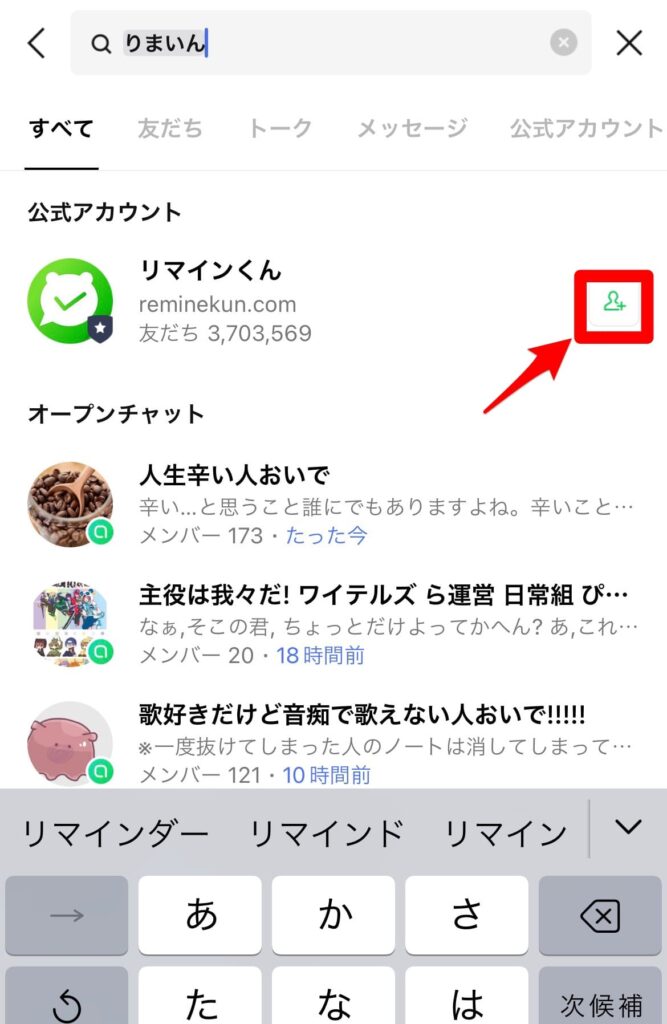667x1024 pixels.
Task: Switch to the メッセージ tab
Action: tap(412, 128)
